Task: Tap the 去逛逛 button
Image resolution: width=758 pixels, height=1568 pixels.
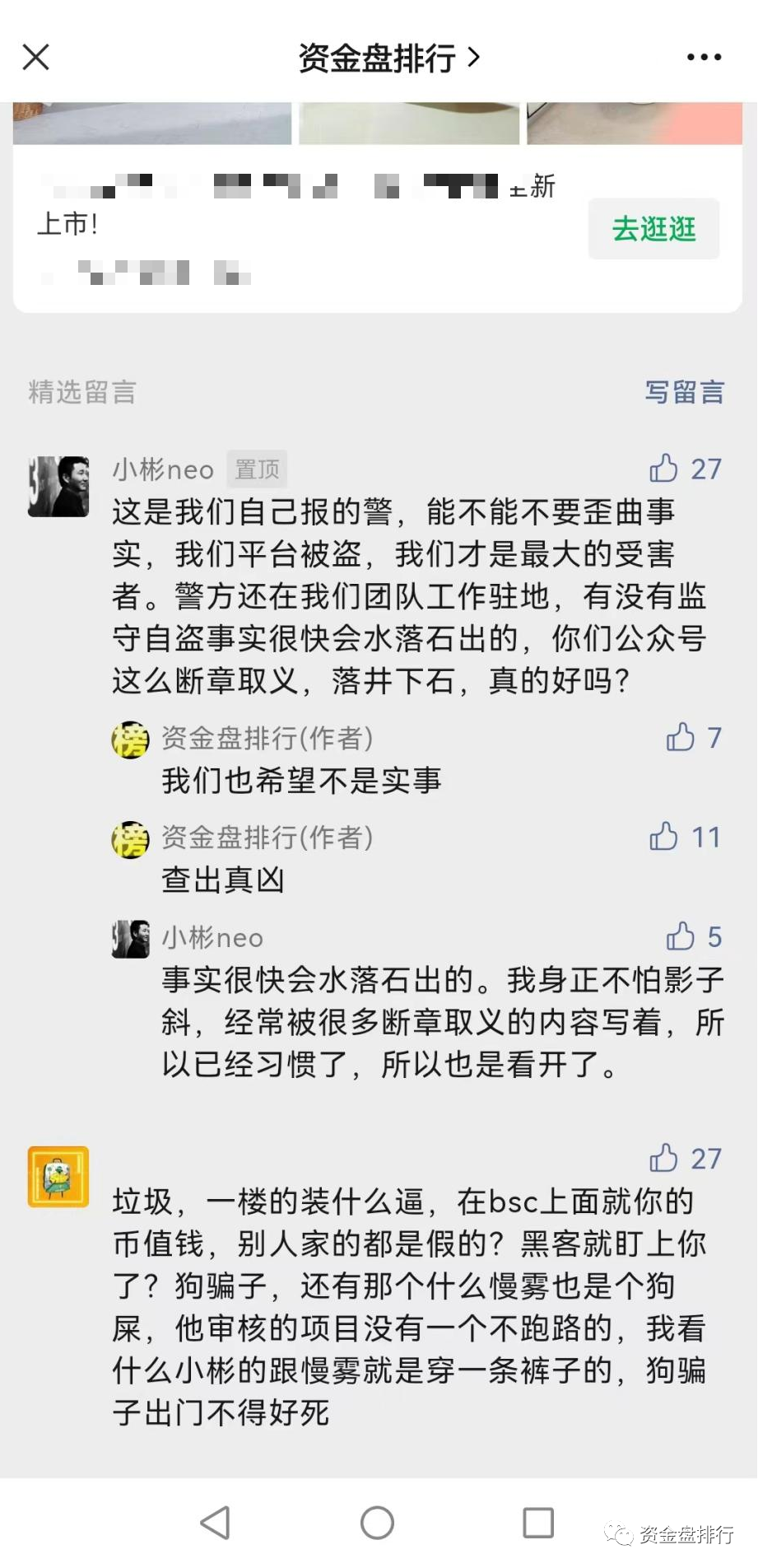Action: pyautogui.click(x=654, y=229)
